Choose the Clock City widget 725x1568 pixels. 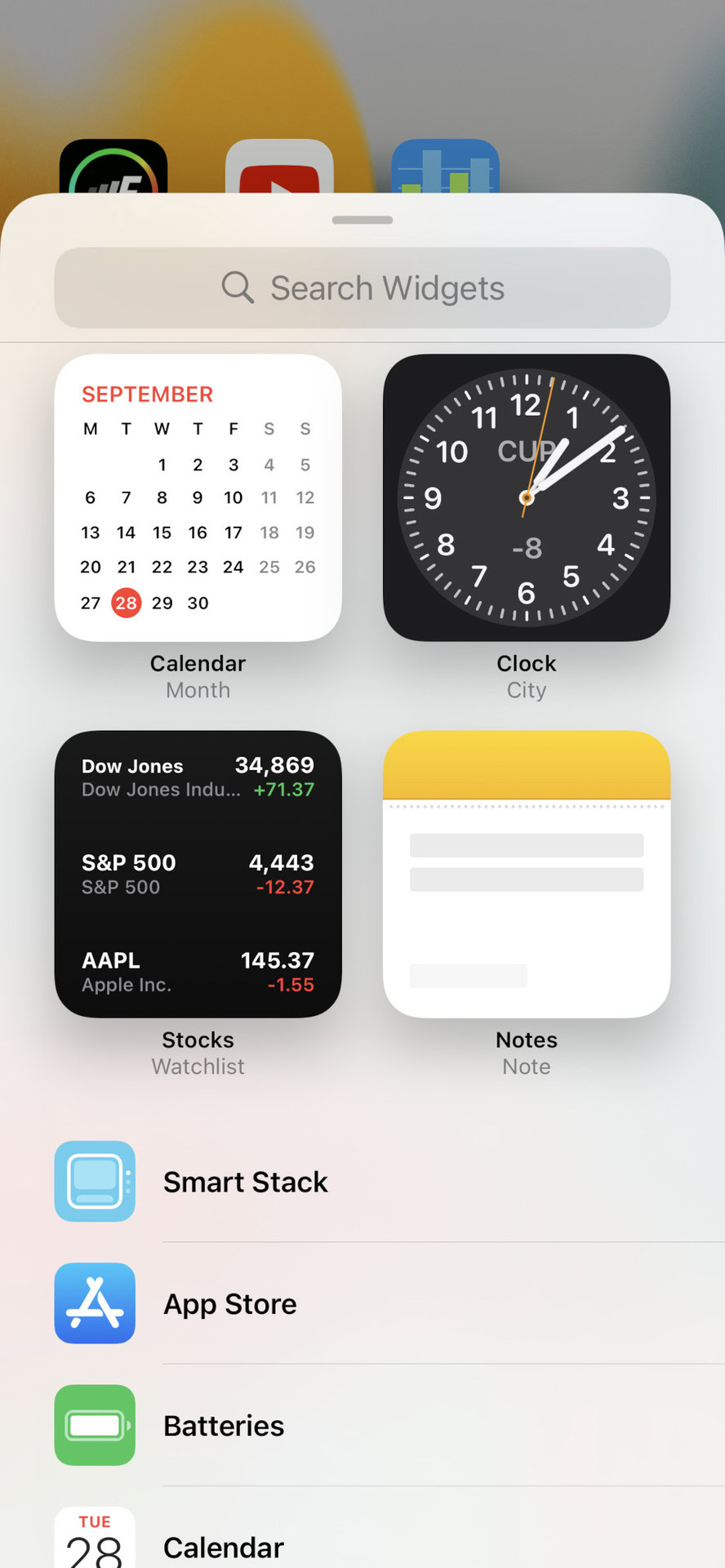[527, 498]
